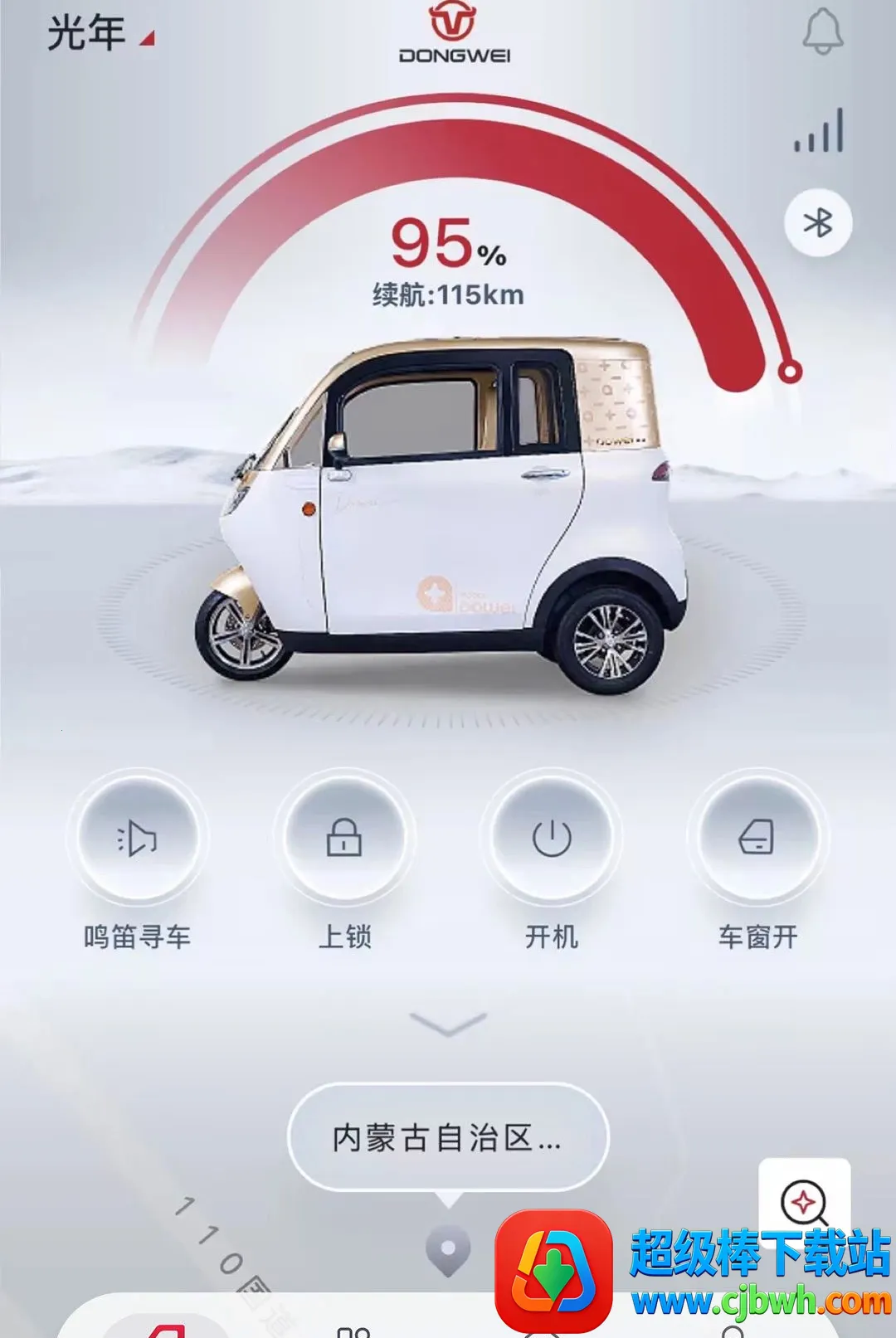Tap the map location pin

click(x=448, y=1251)
